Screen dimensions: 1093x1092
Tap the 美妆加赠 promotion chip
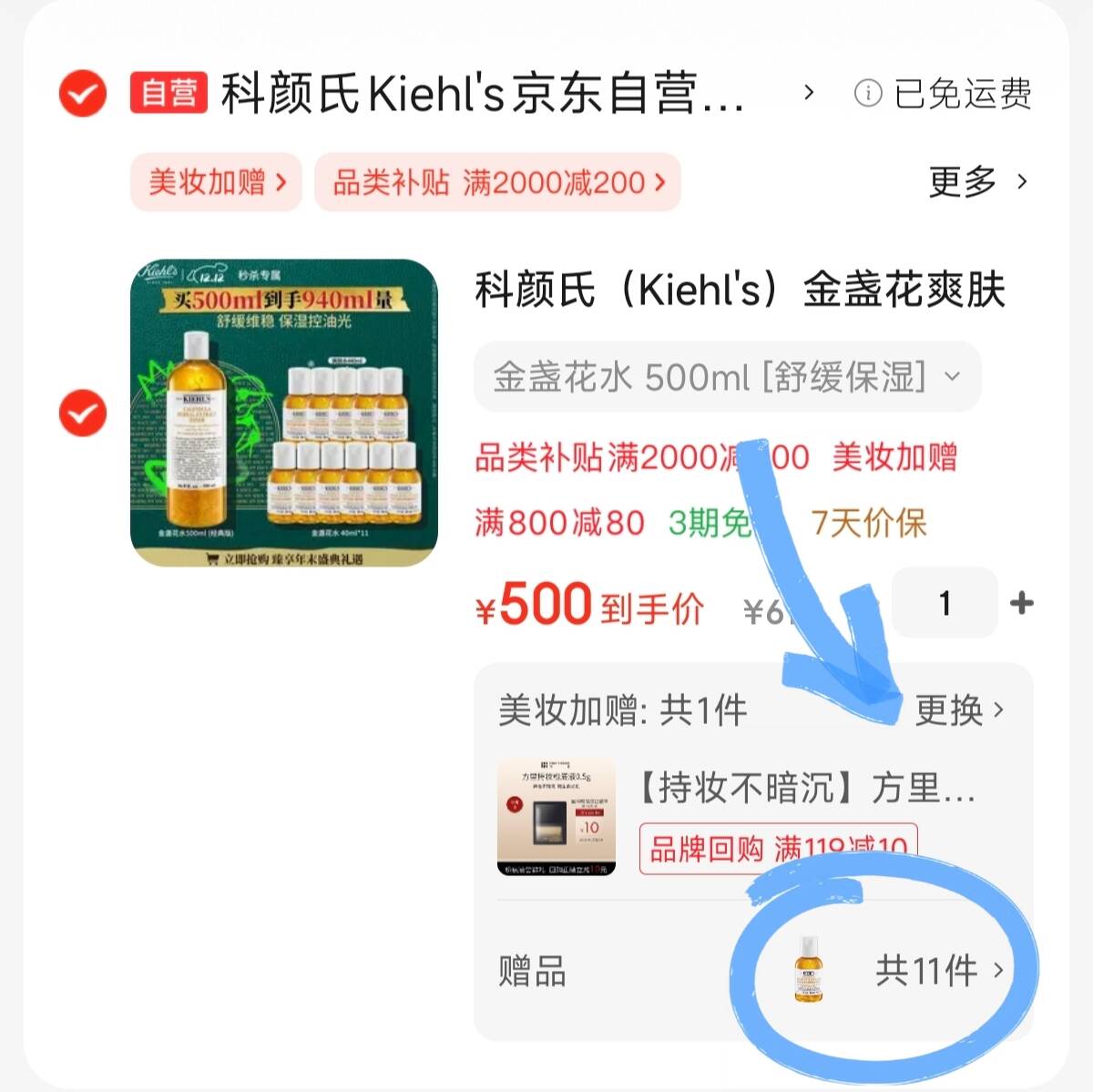click(x=216, y=182)
